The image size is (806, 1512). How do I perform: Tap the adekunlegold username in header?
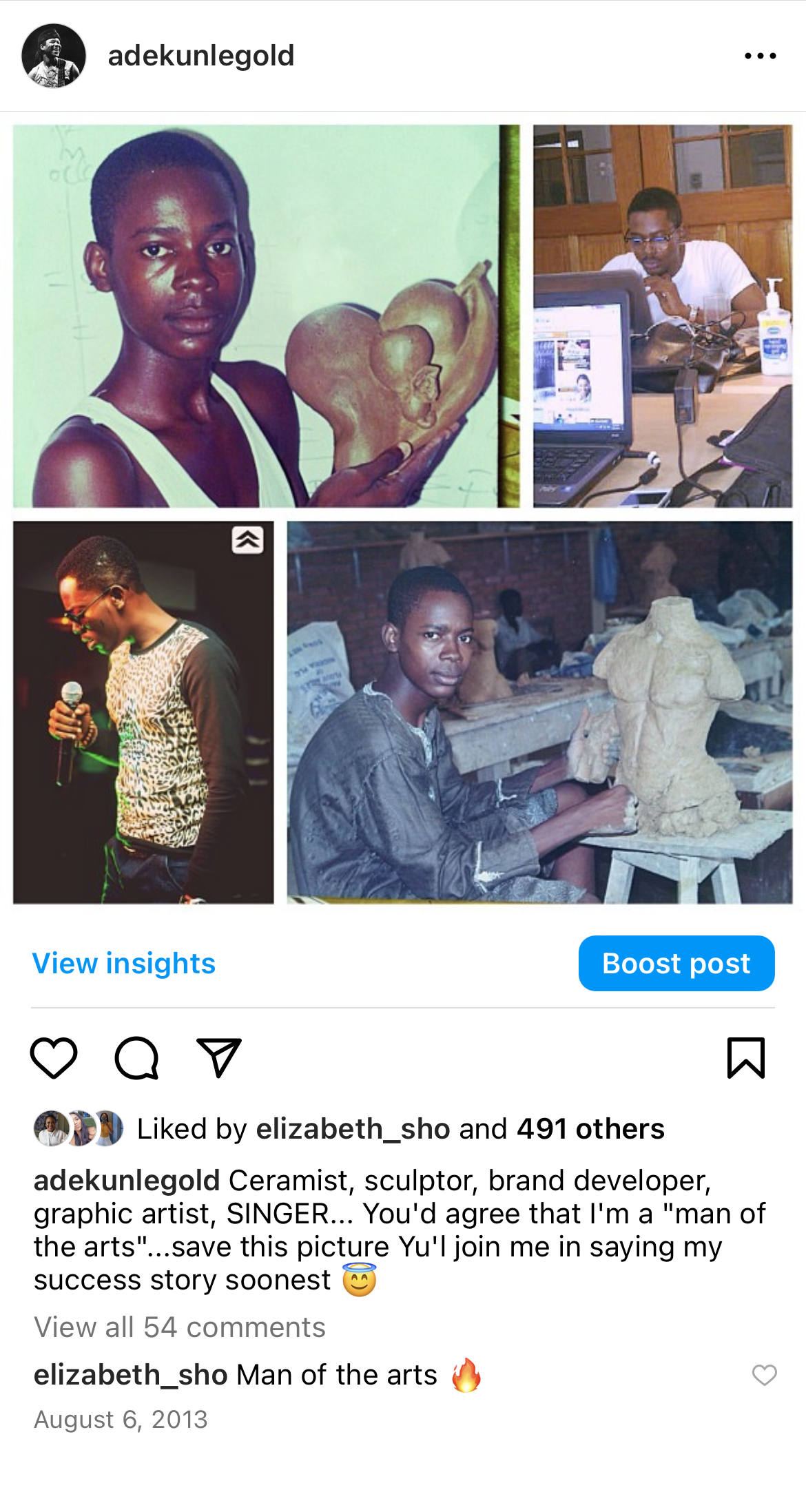(200, 56)
